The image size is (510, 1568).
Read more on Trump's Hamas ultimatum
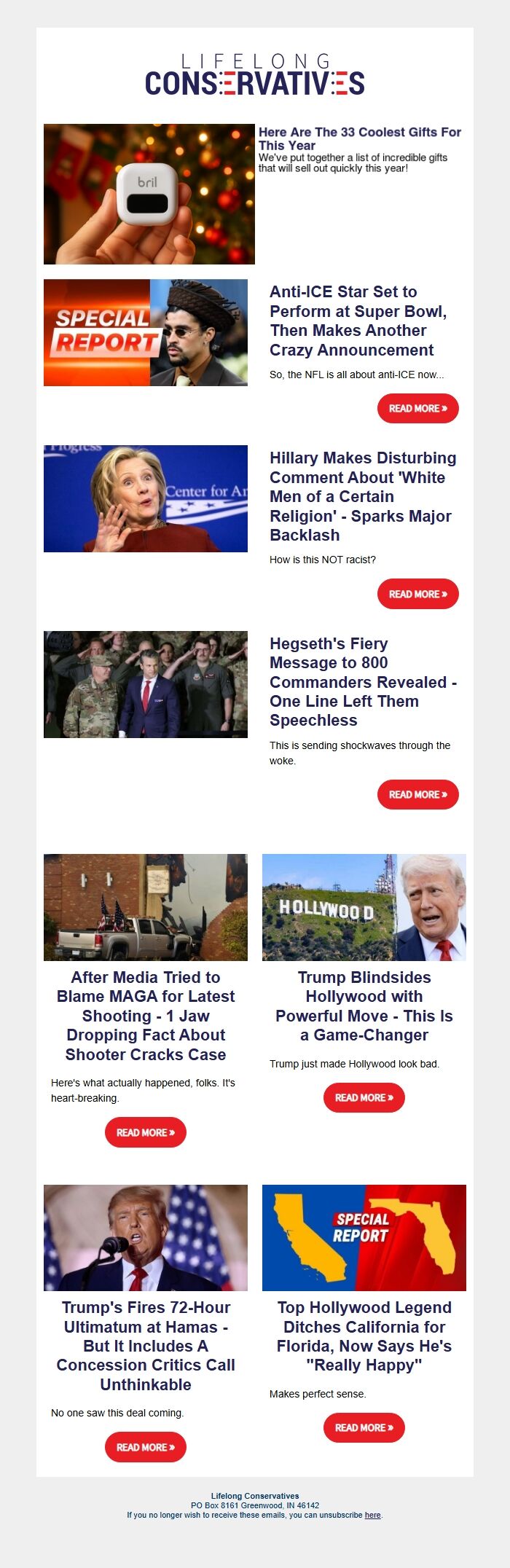click(146, 1448)
